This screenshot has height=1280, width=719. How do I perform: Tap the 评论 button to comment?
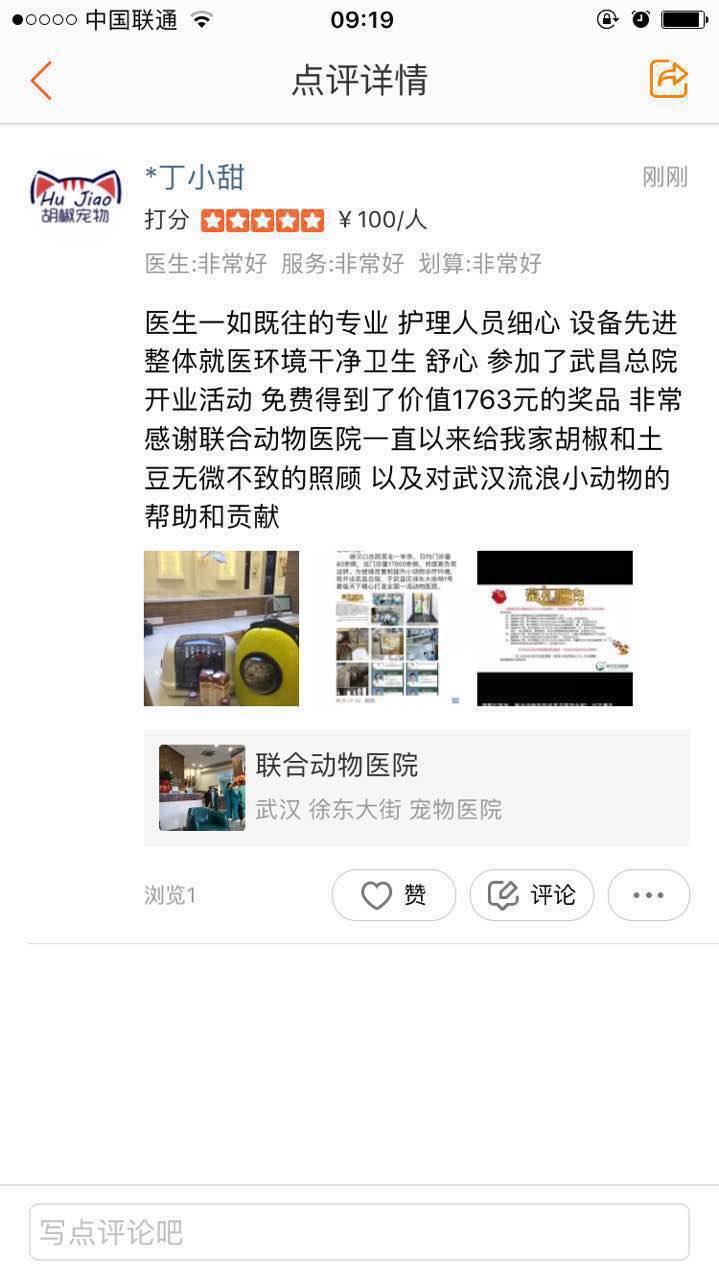point(531,895)
